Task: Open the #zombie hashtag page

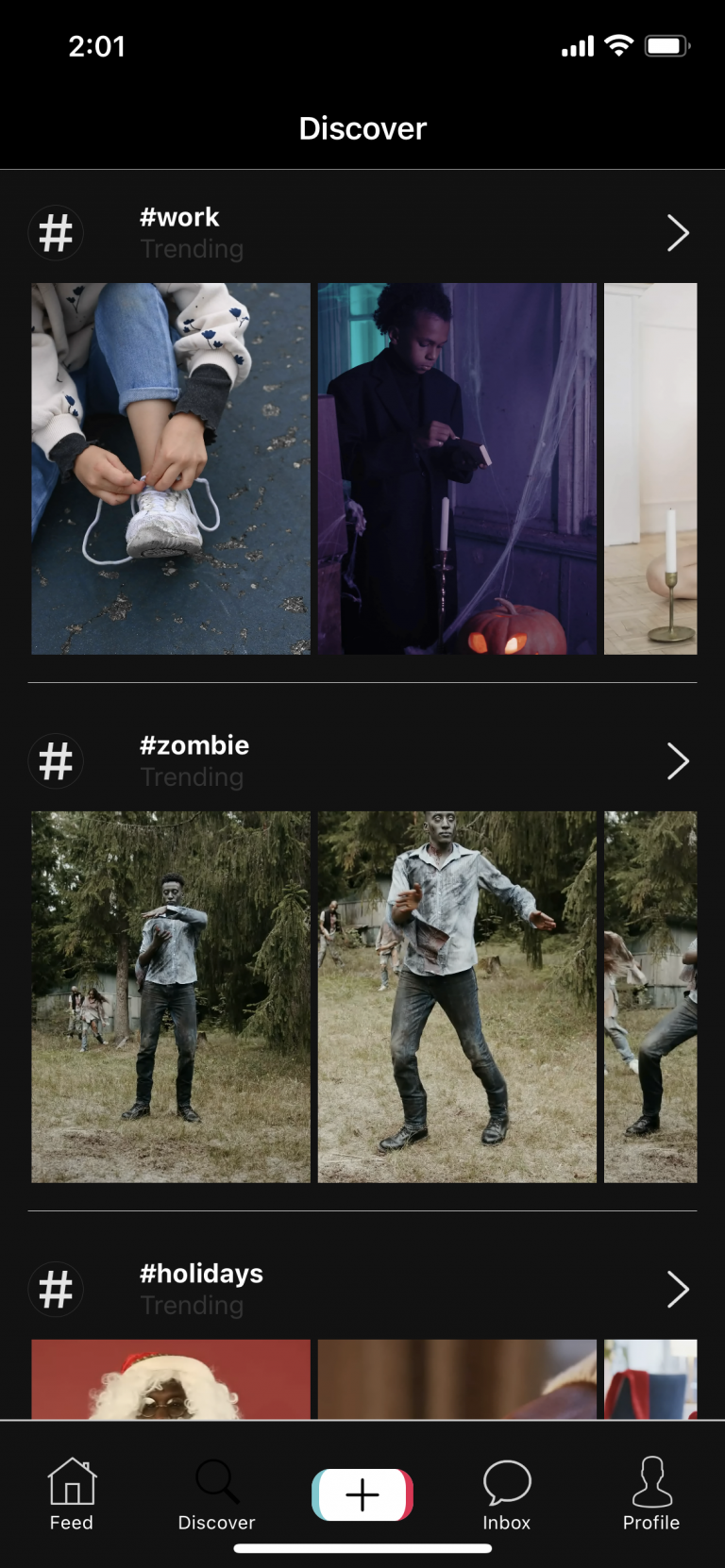Action: click(x=194, y=745)
